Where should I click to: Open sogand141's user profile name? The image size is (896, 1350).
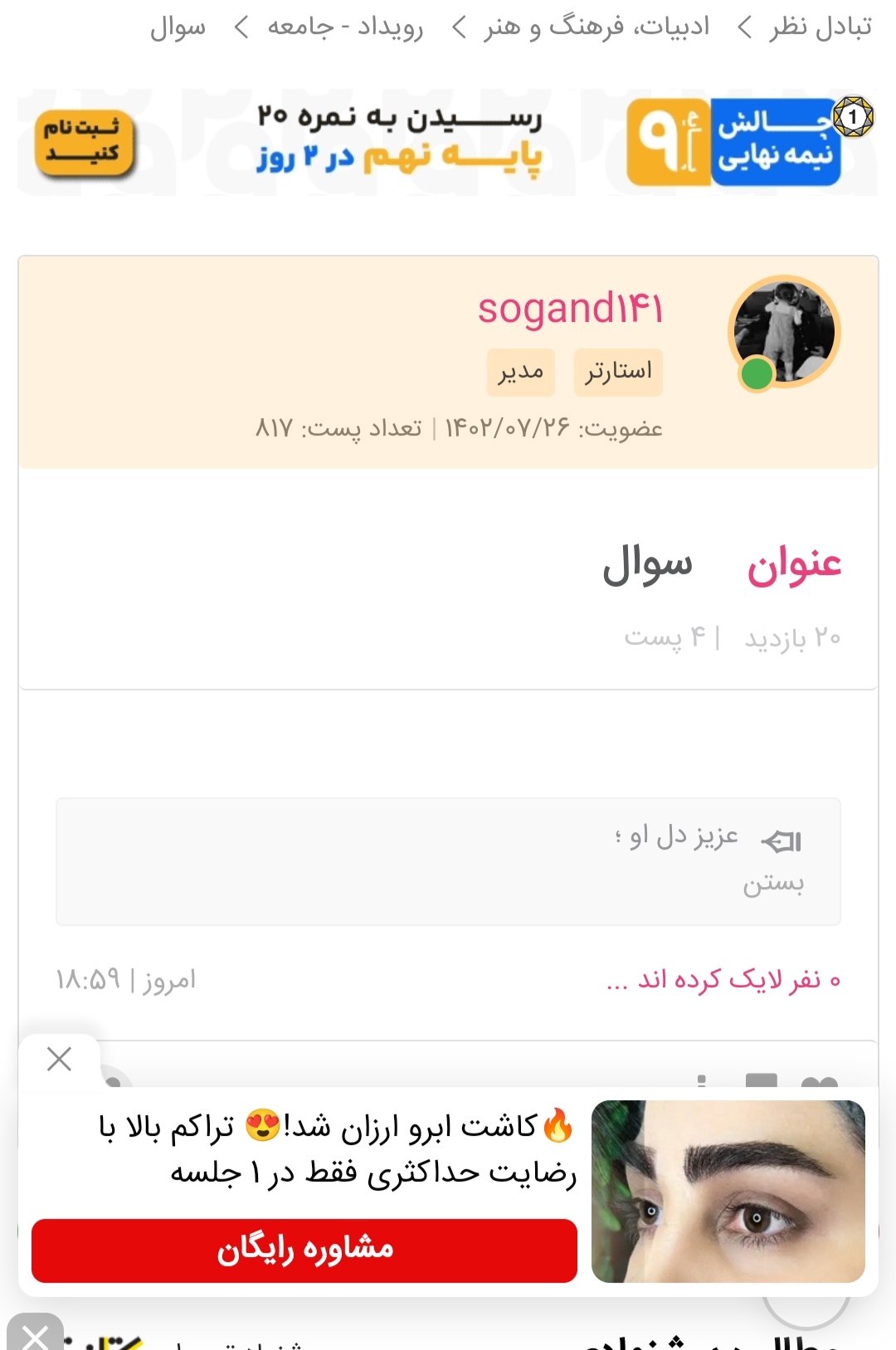pyautogui.click(x=570, y=309)
